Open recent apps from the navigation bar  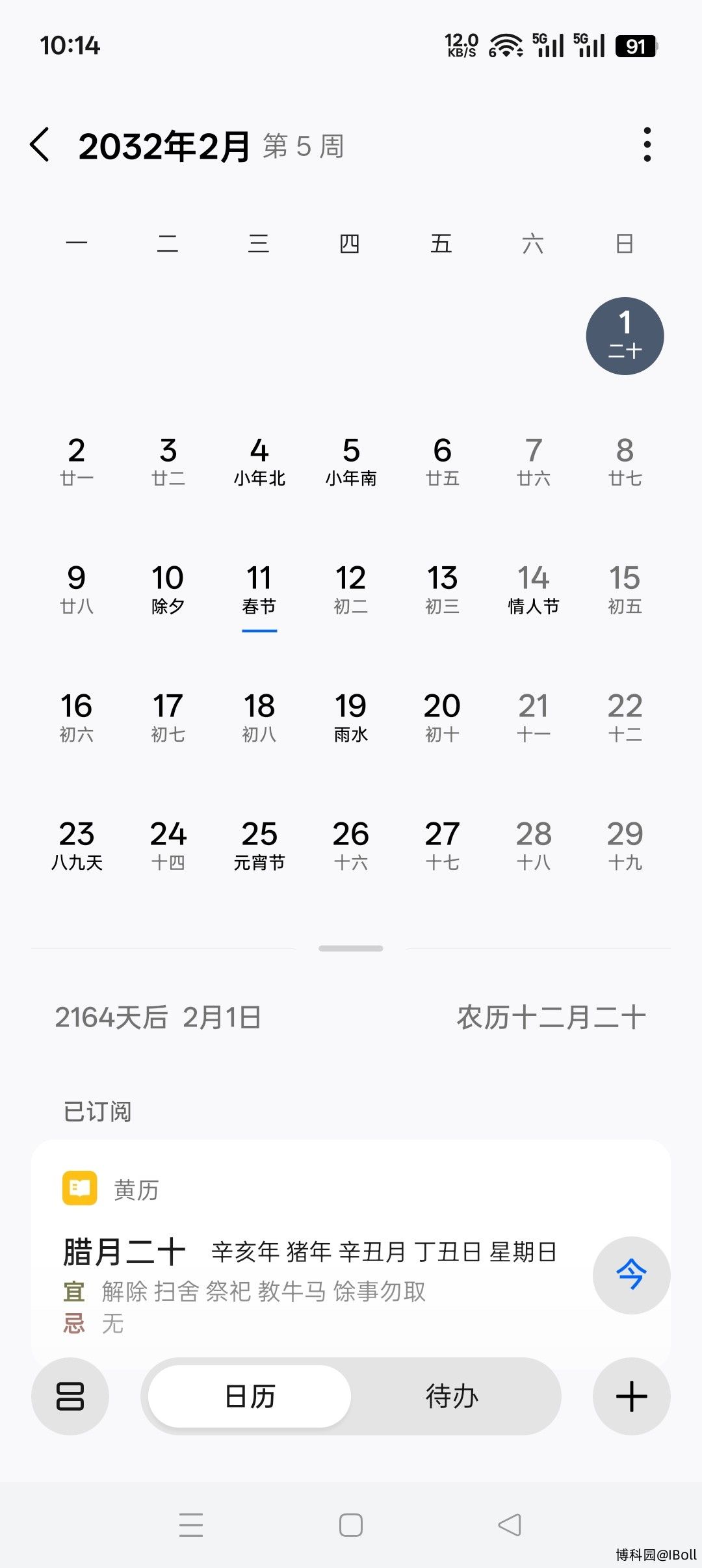click(x=191, y=1524)
